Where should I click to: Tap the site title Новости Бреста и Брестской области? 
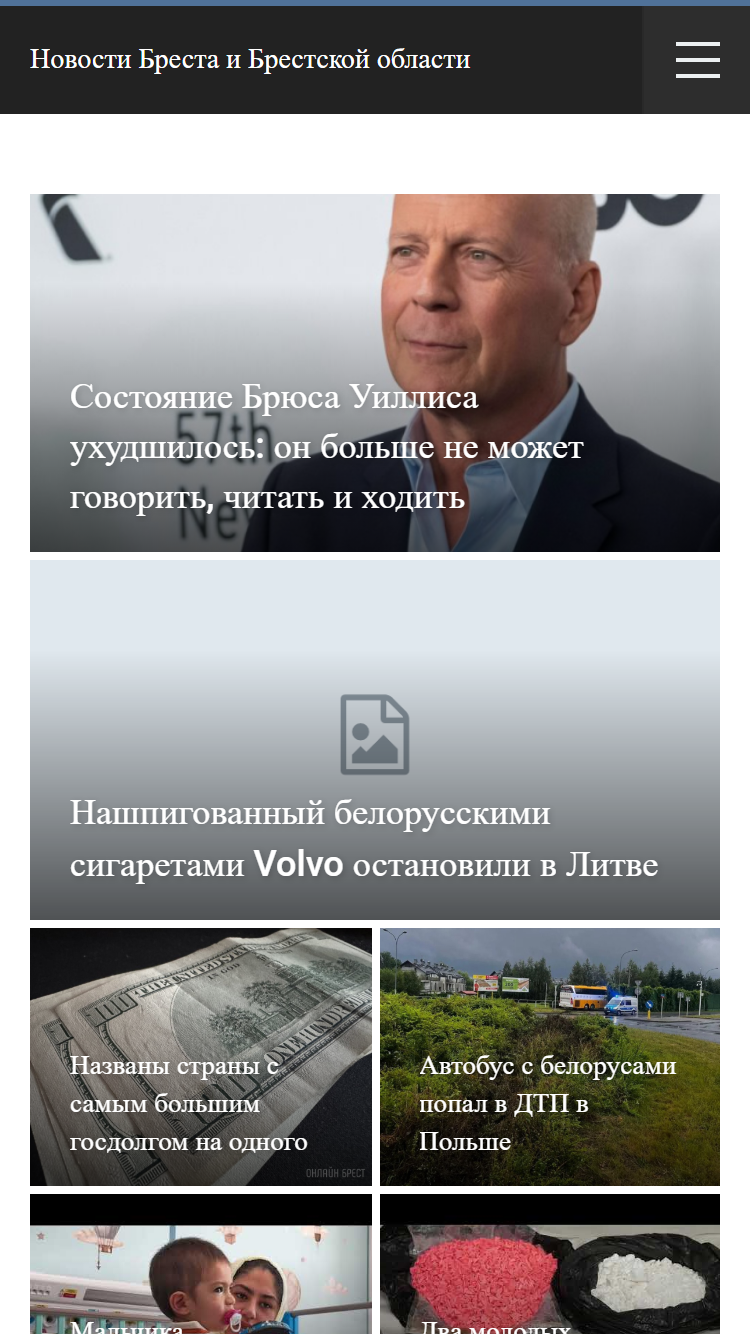click(250, 59)
